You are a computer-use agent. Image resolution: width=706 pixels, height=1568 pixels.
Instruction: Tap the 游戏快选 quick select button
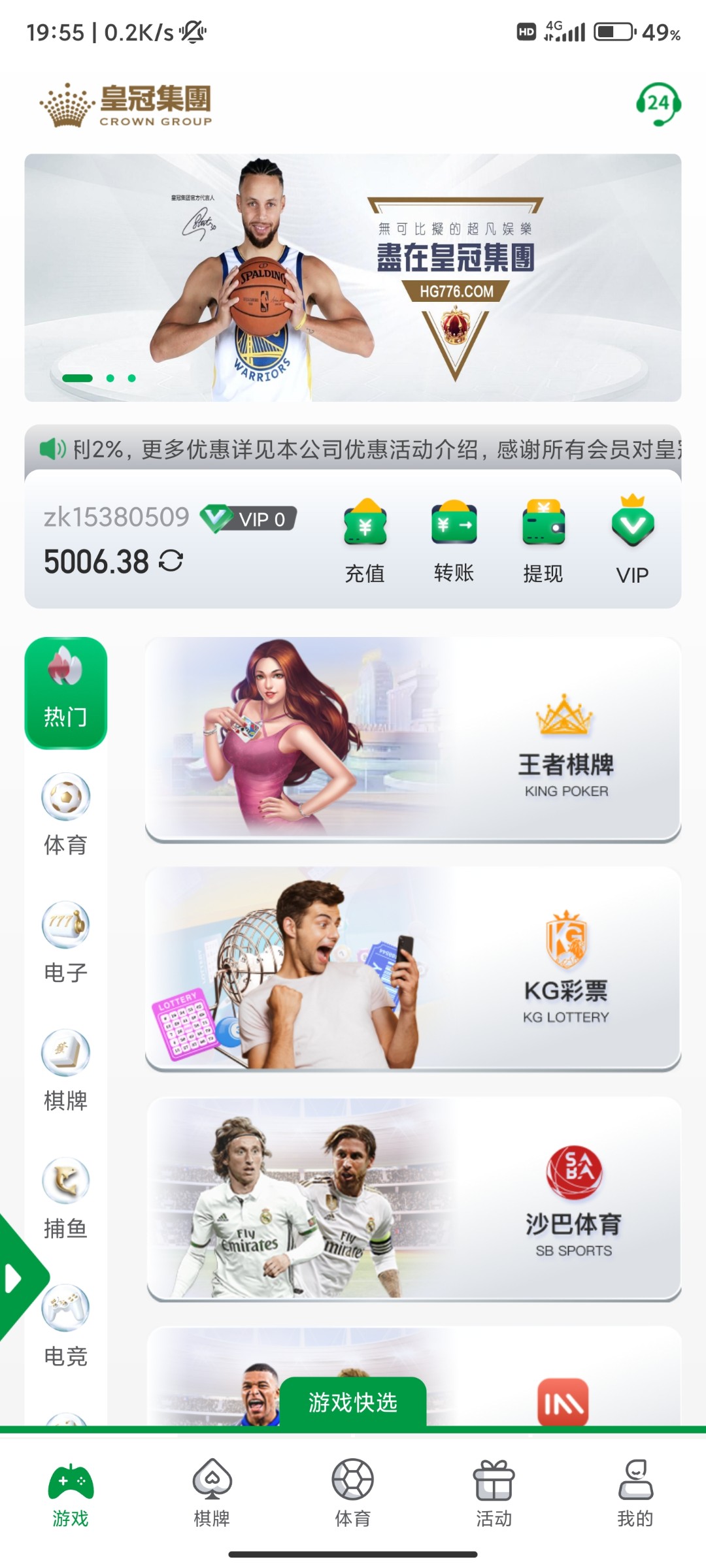[353, 1402]
